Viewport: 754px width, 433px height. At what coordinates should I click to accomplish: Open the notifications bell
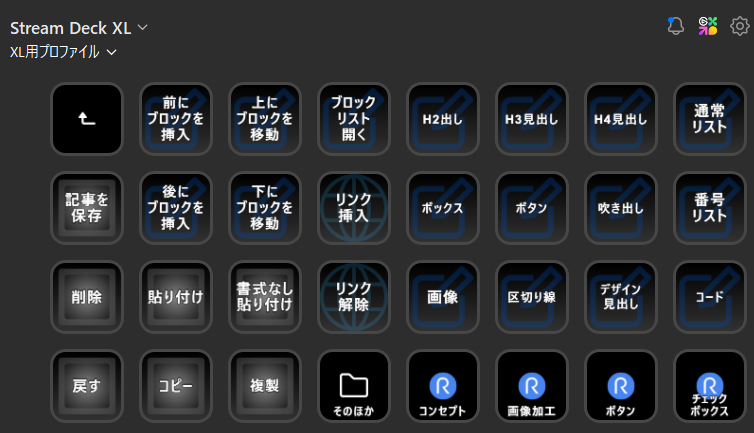coord(676,26)
